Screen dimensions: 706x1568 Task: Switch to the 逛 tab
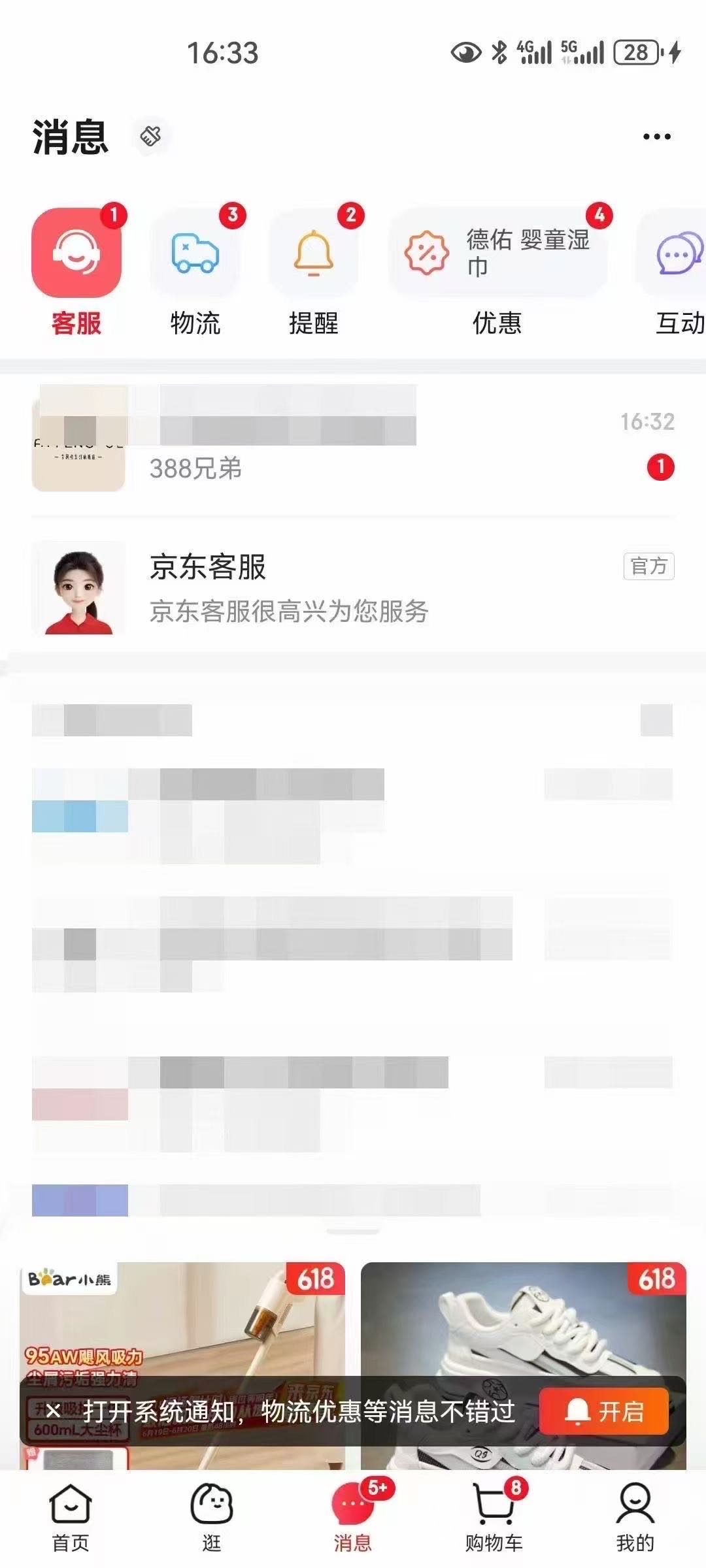coord(211,1518)
